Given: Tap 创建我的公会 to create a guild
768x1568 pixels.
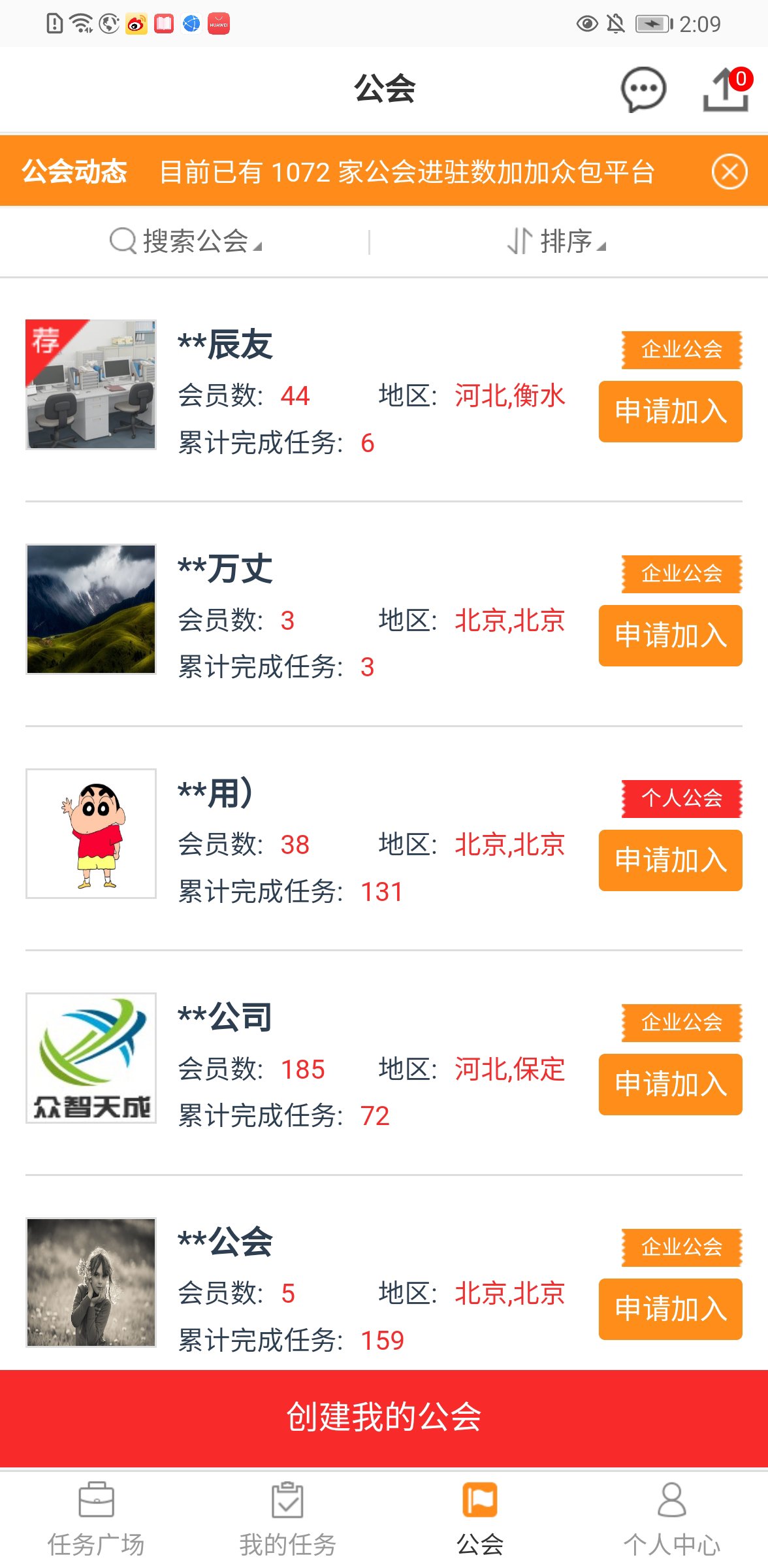Looking at the screenshot, I should point(384,1417).
